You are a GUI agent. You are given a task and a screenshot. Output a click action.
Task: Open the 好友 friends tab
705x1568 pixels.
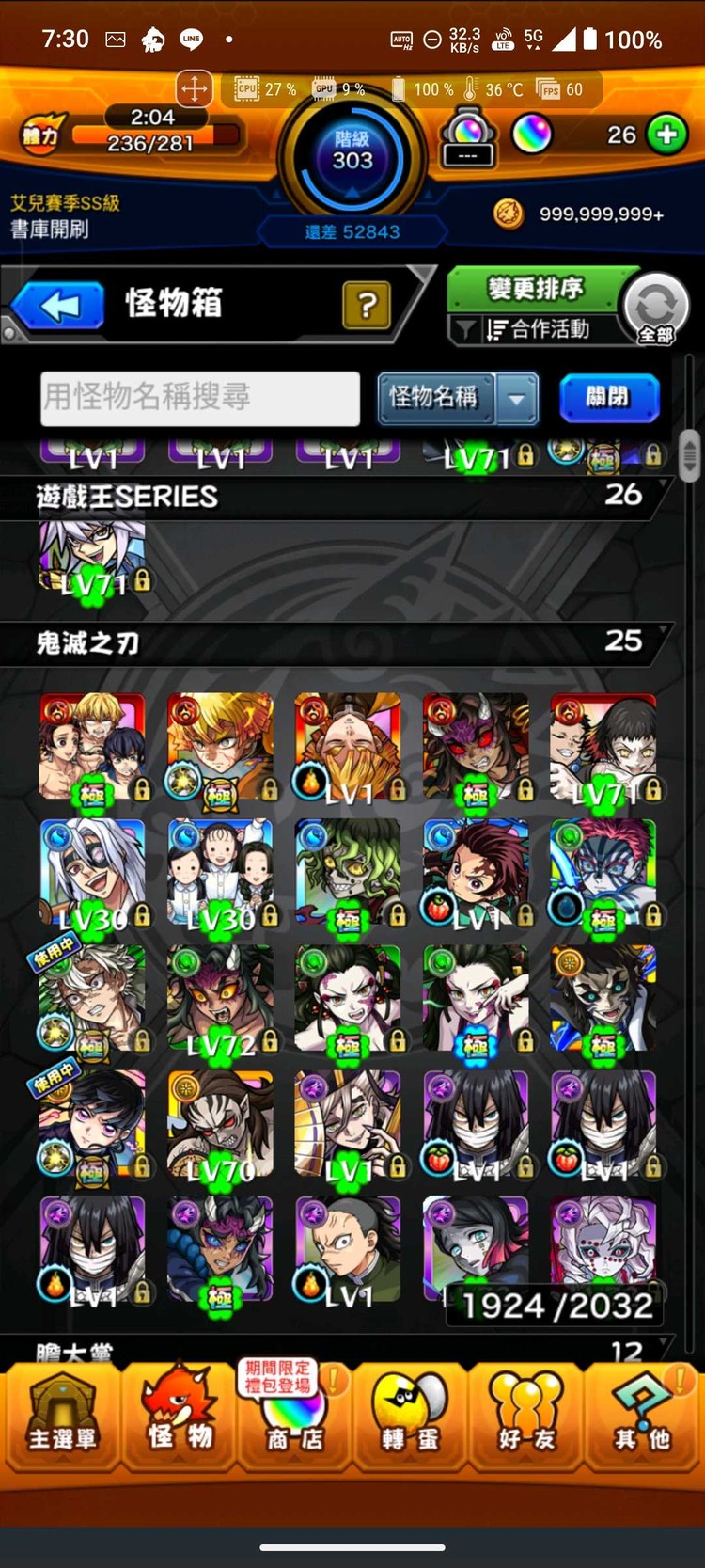click(525, 1415)
